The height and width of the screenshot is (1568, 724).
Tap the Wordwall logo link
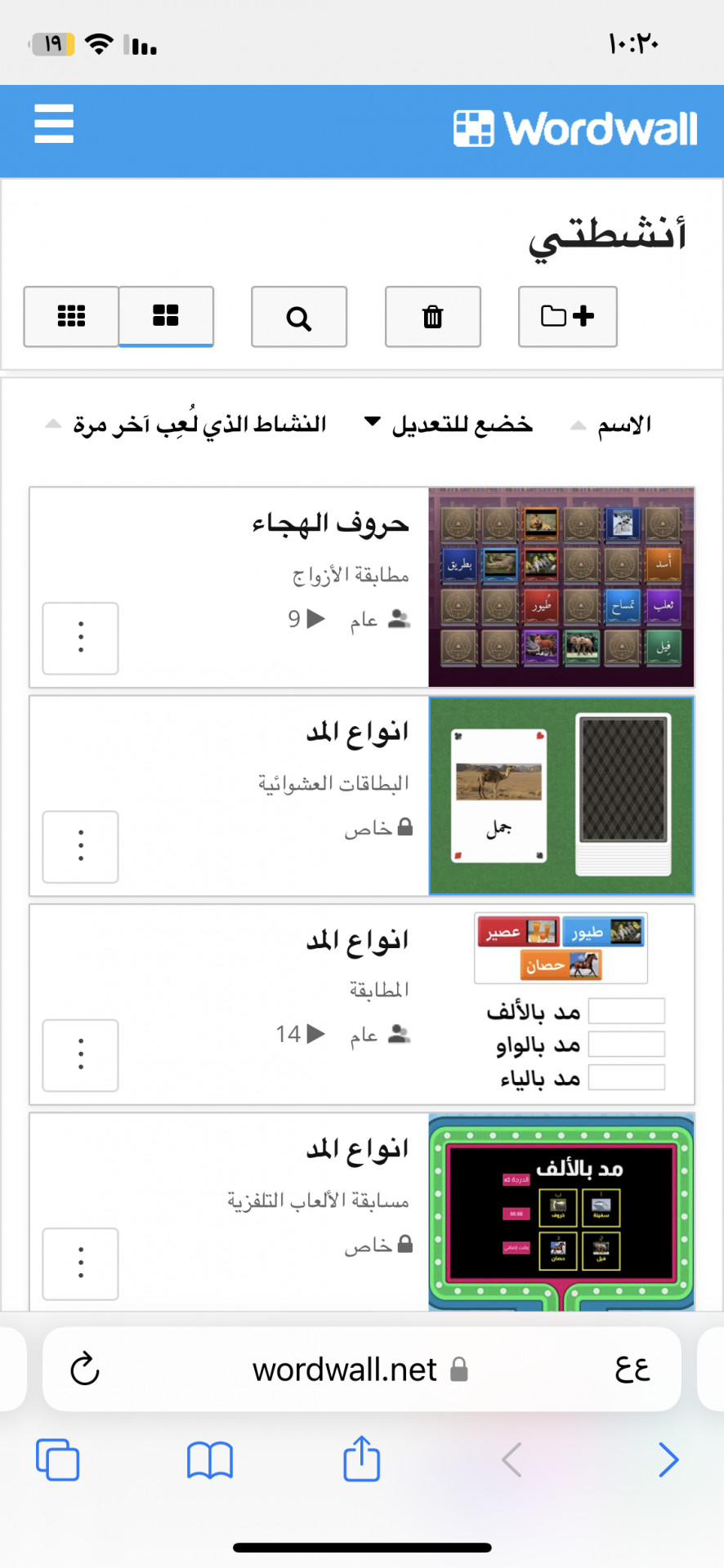[575, 129]
